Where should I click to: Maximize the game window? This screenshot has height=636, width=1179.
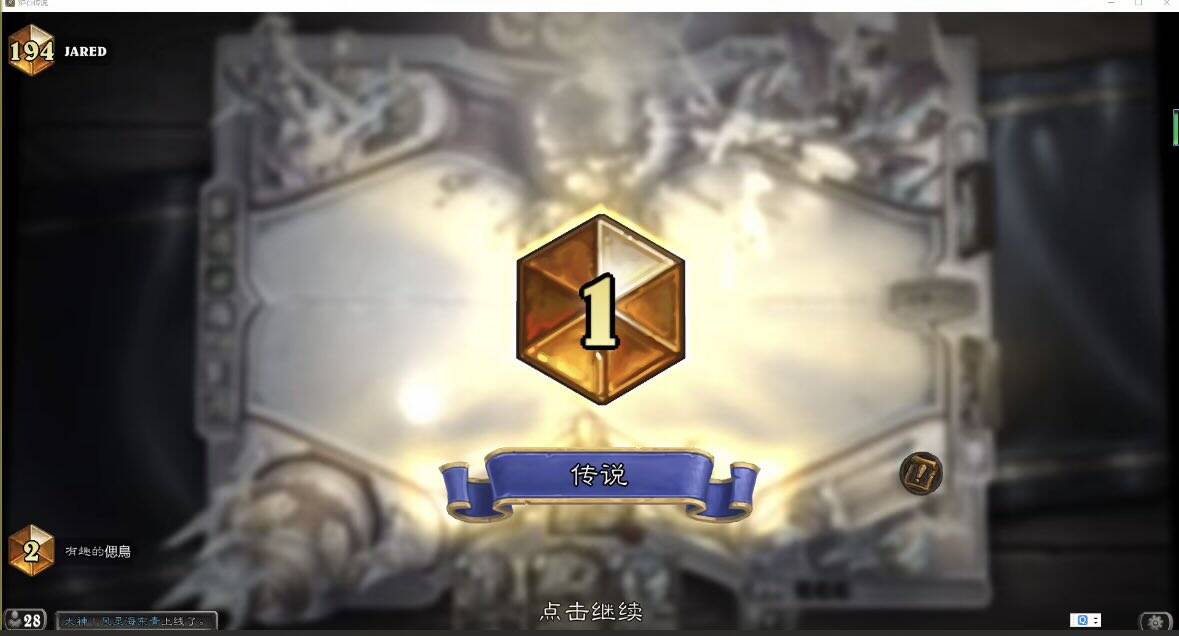1138,4
